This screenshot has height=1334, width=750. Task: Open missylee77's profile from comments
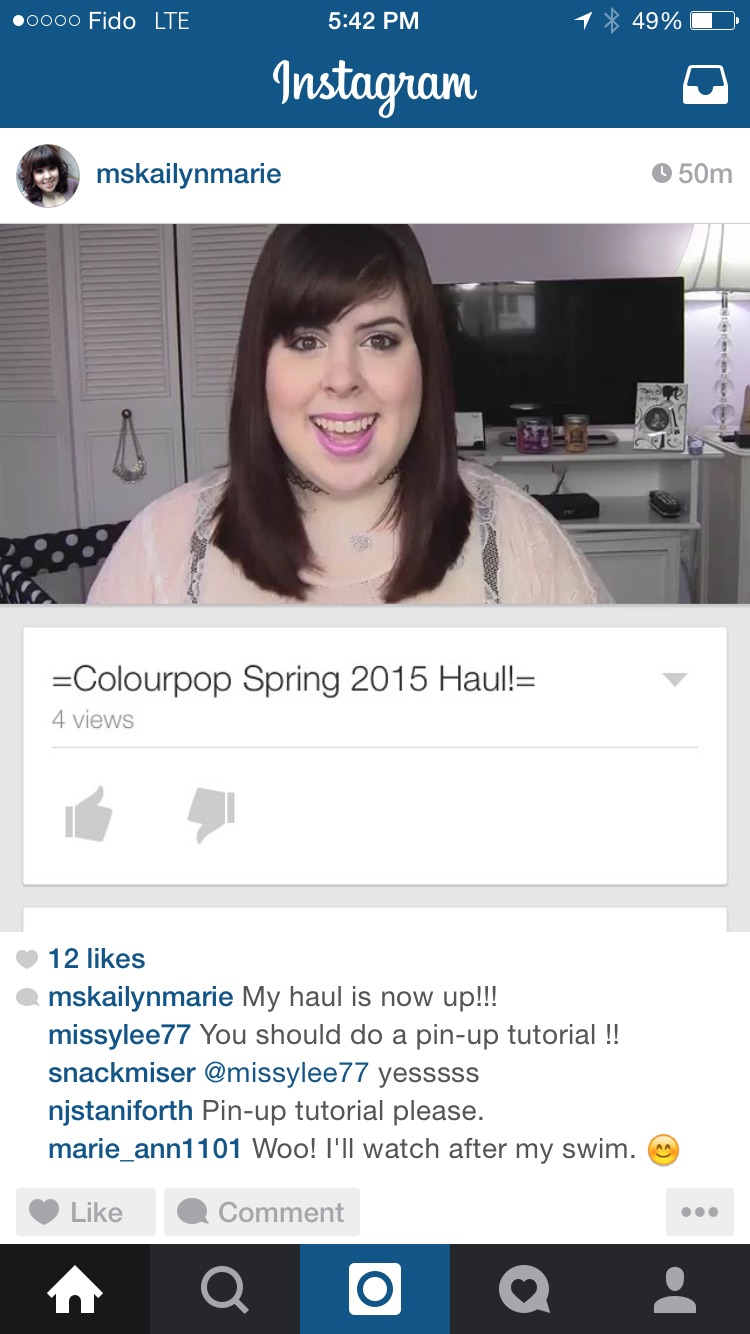pyautogui.click(x=120, y=1034)
